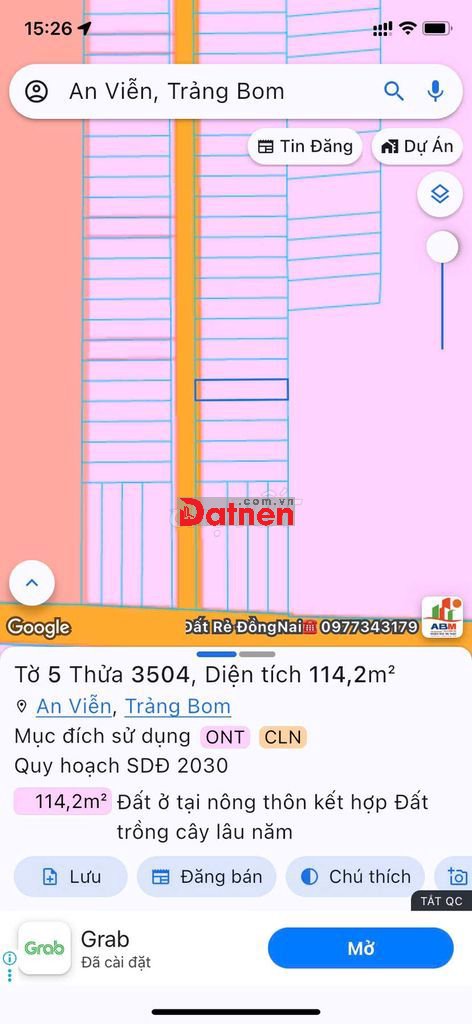
Task: Tap the camera snapshot button
Action: [x=455, y=876]
